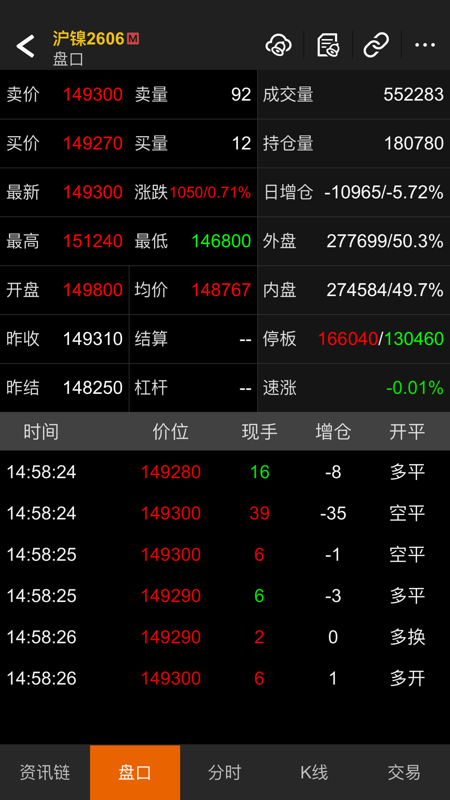The image size is (450, 800).
Task: Tap the link chain icon
Action: pos(376,45)
